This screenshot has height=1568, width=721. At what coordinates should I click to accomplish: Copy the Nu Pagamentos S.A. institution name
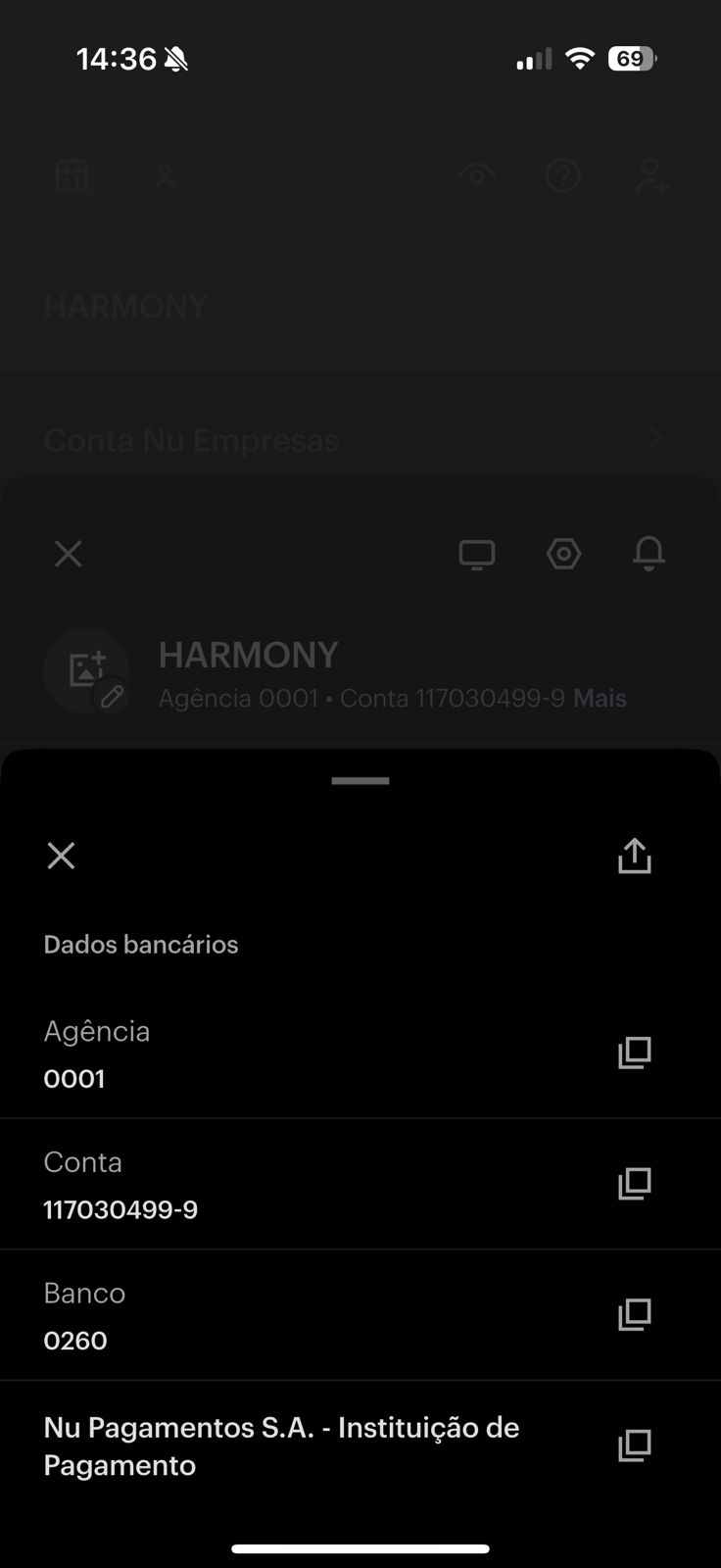click(634, 1445)
